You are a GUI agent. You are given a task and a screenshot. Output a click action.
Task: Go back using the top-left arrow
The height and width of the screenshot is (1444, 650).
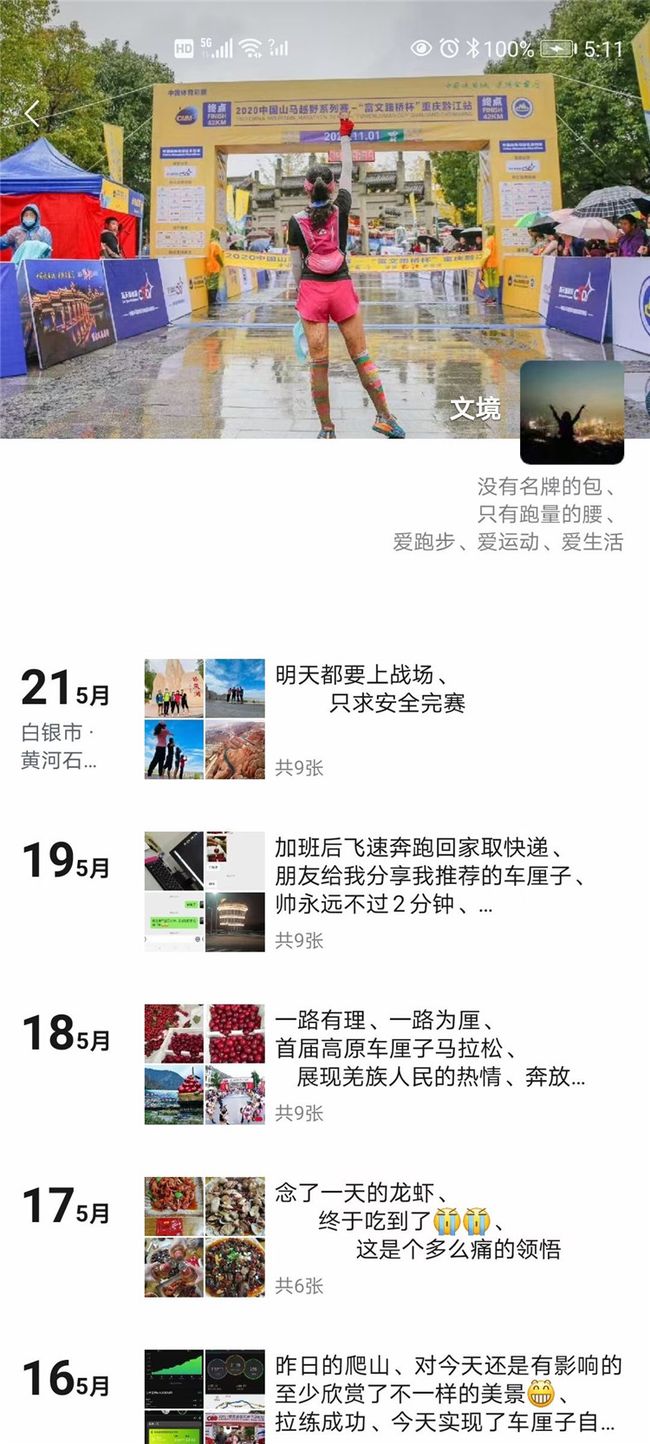(x=32, y=114)
